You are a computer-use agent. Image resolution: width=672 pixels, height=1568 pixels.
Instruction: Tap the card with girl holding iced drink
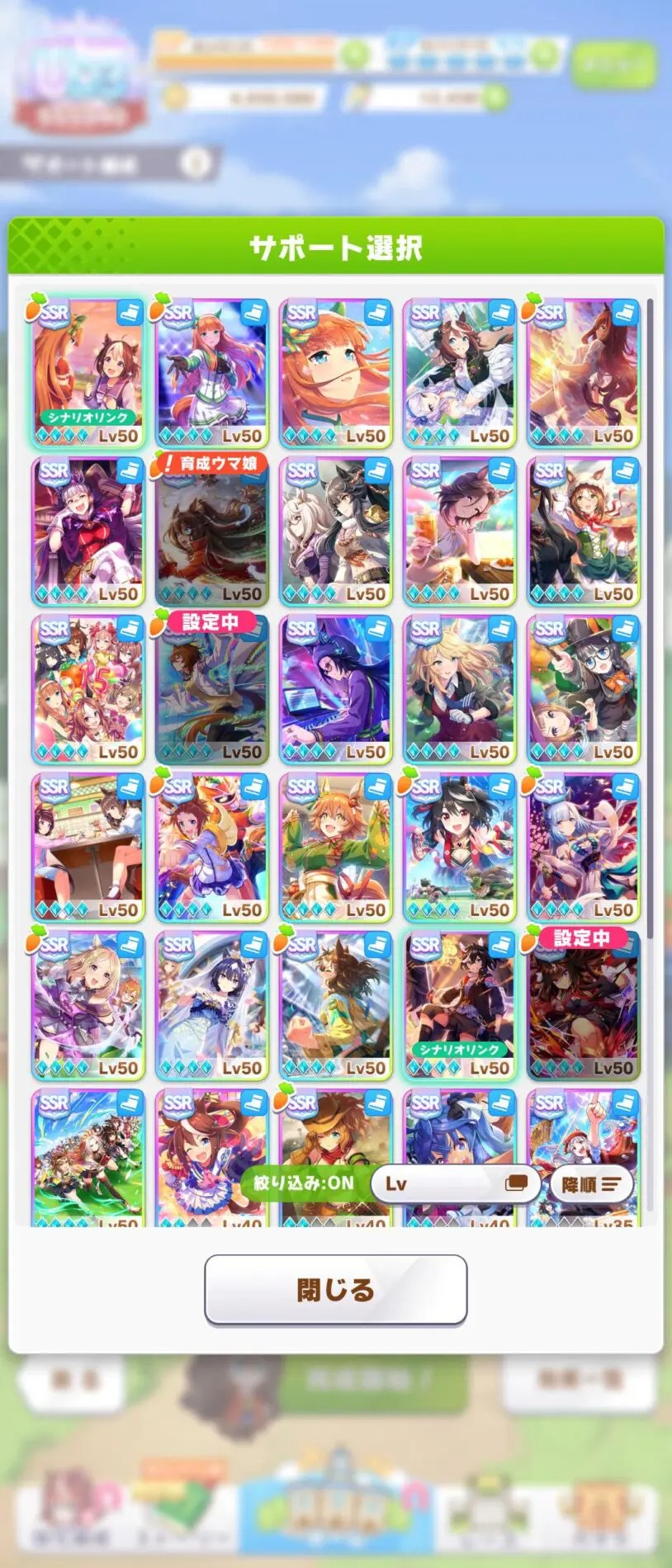click(460, 531)
